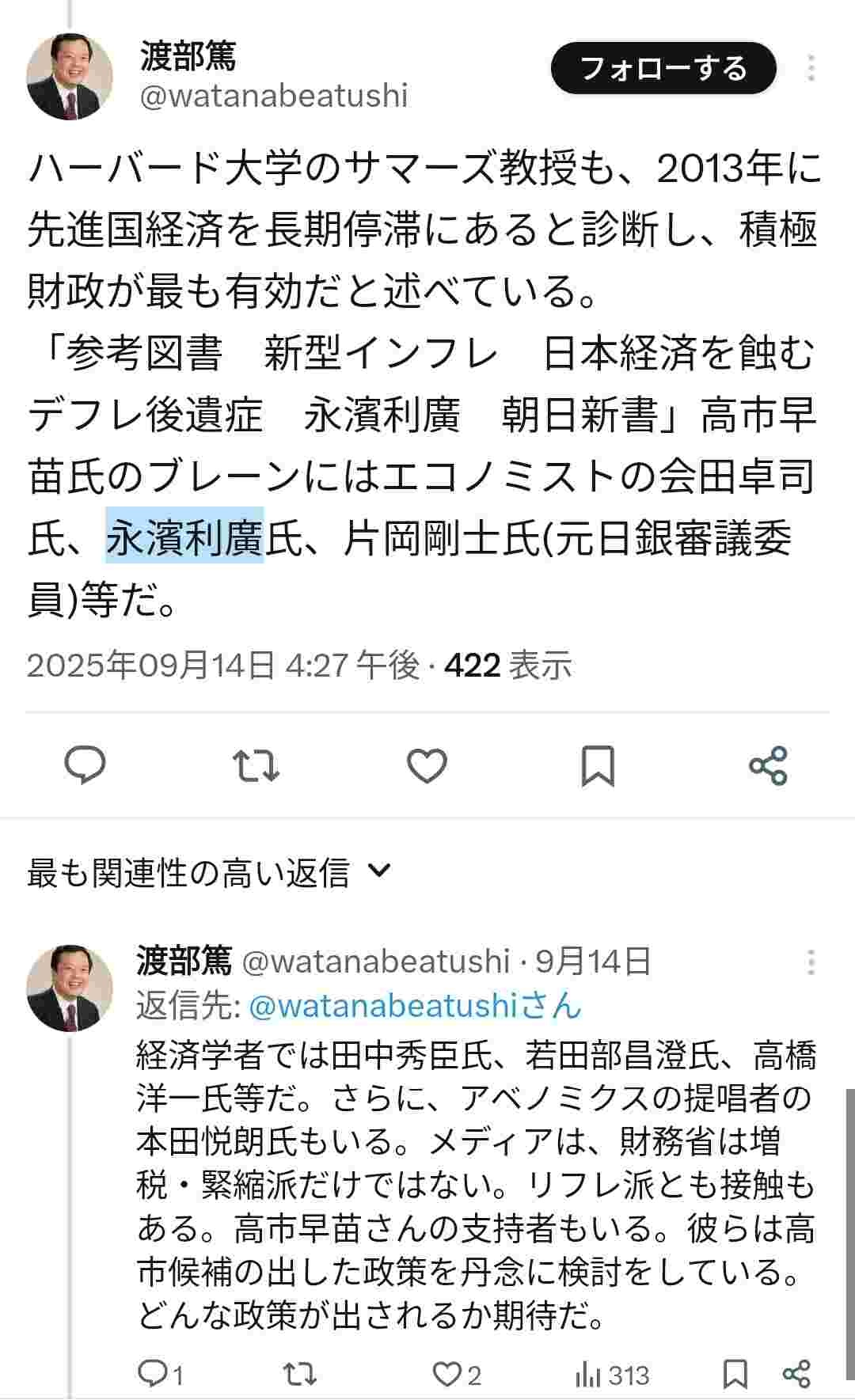Bookmark the main post
The height and width of the screenshot is (1400, 855).
(x=598, y=765)
